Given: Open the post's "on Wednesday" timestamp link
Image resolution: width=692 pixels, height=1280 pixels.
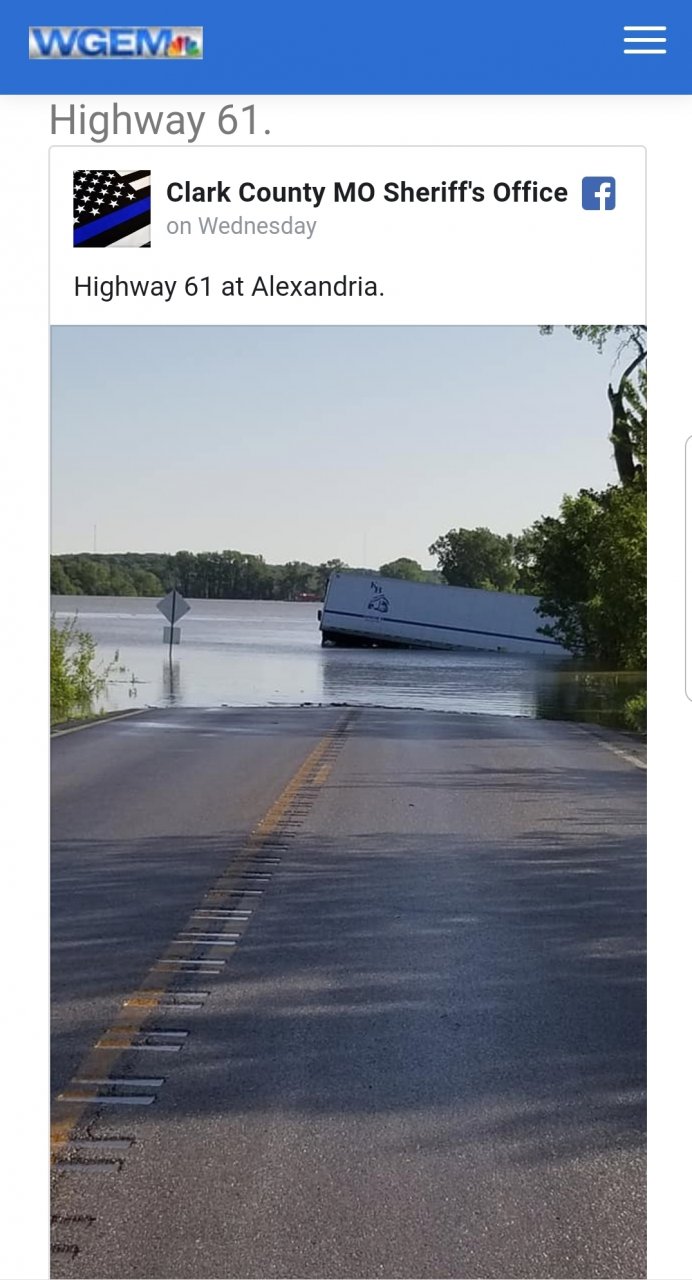Looking at the screenshot, I should (x=241, y=226).
